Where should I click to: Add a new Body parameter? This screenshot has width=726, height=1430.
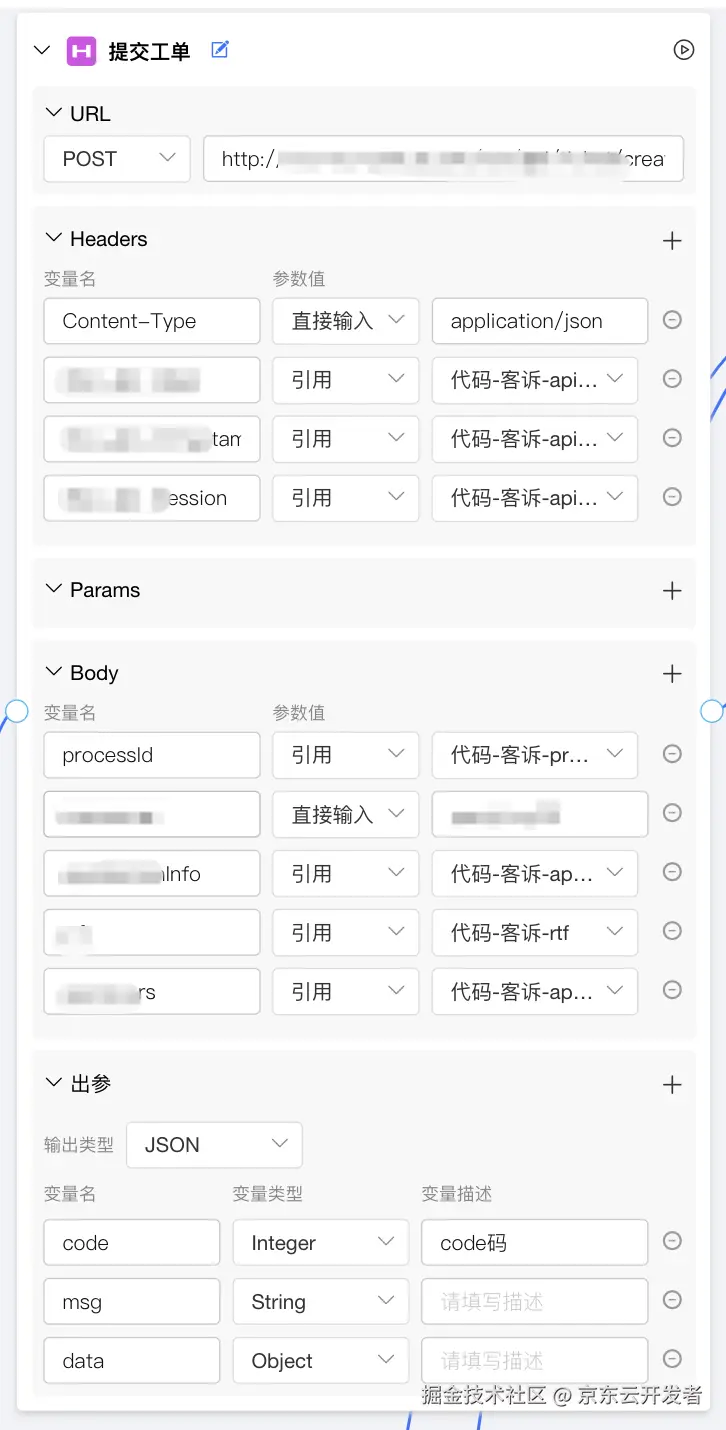point(672,674)
